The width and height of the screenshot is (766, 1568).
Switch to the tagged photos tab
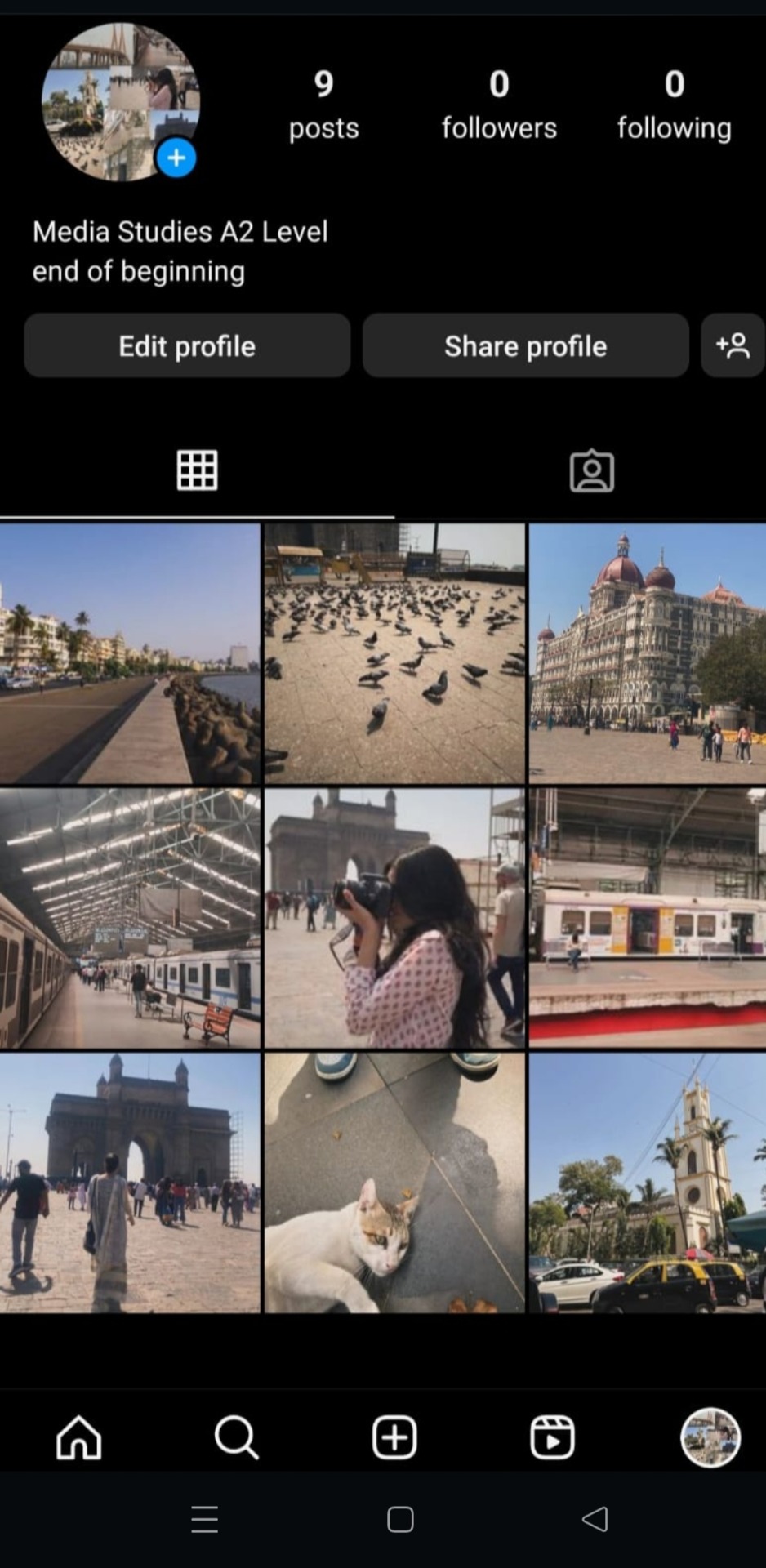pos(591,471)
